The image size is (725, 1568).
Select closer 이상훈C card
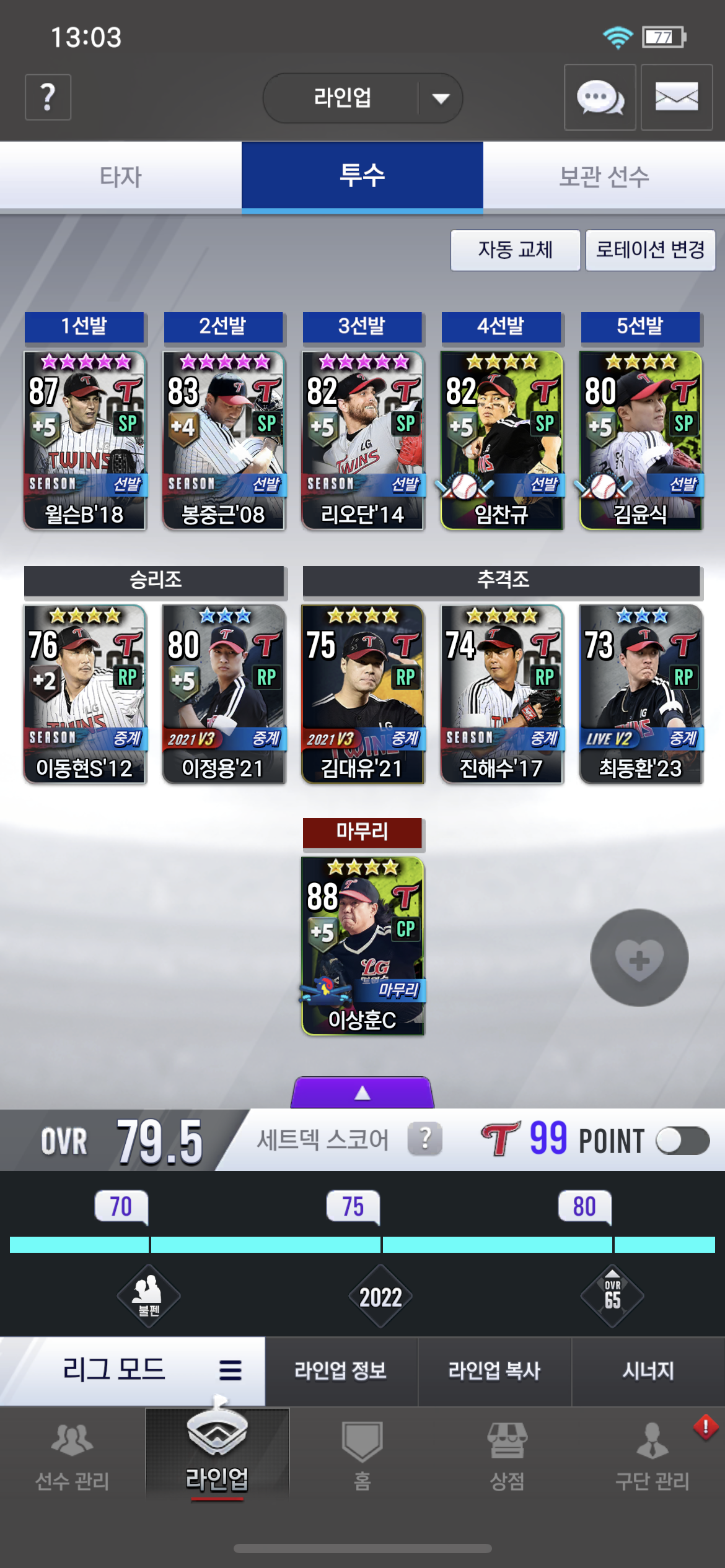pyautogui.click(x=362, y=946)
